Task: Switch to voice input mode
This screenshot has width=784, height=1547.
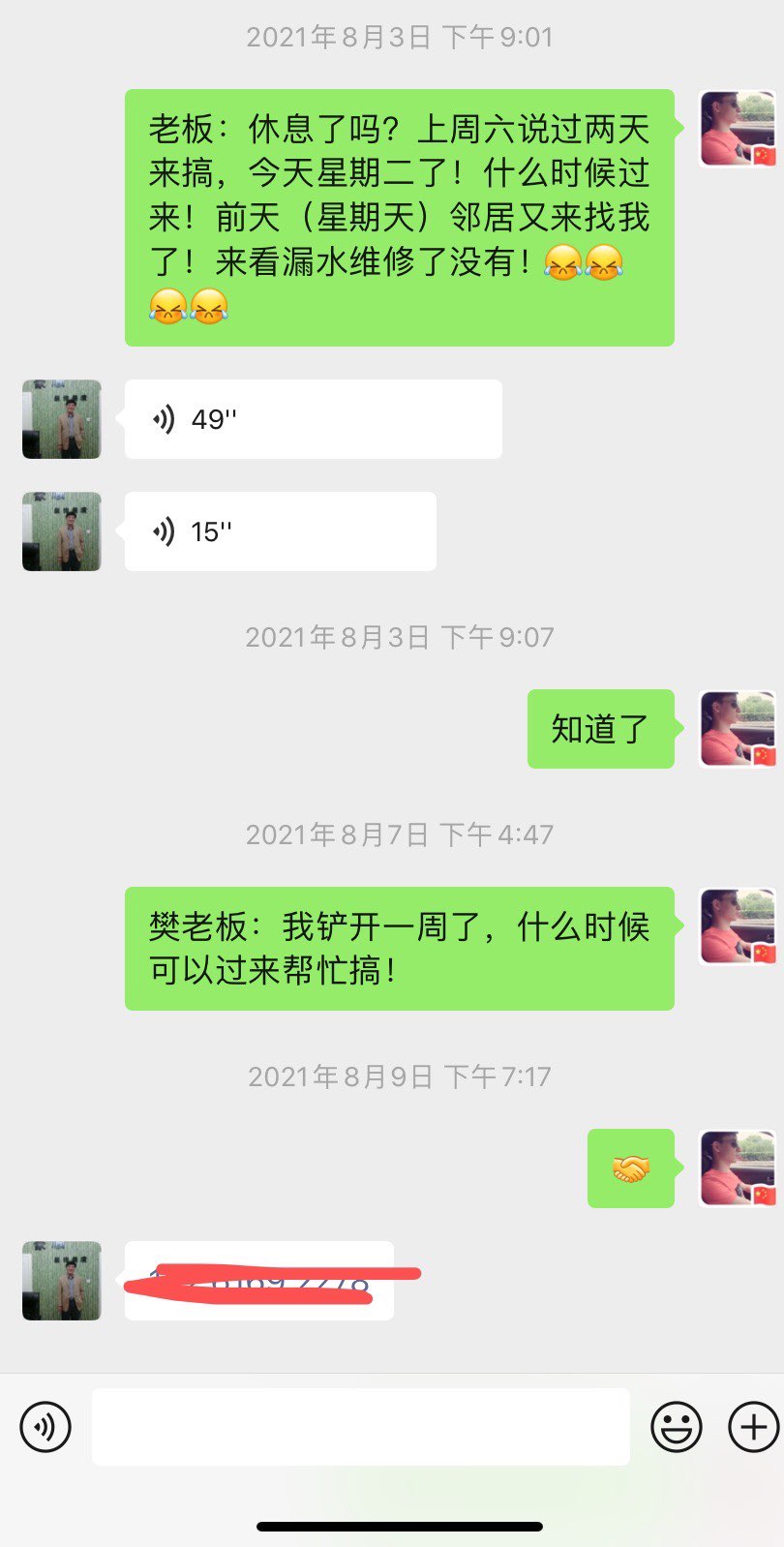Action: (45, 1427)
